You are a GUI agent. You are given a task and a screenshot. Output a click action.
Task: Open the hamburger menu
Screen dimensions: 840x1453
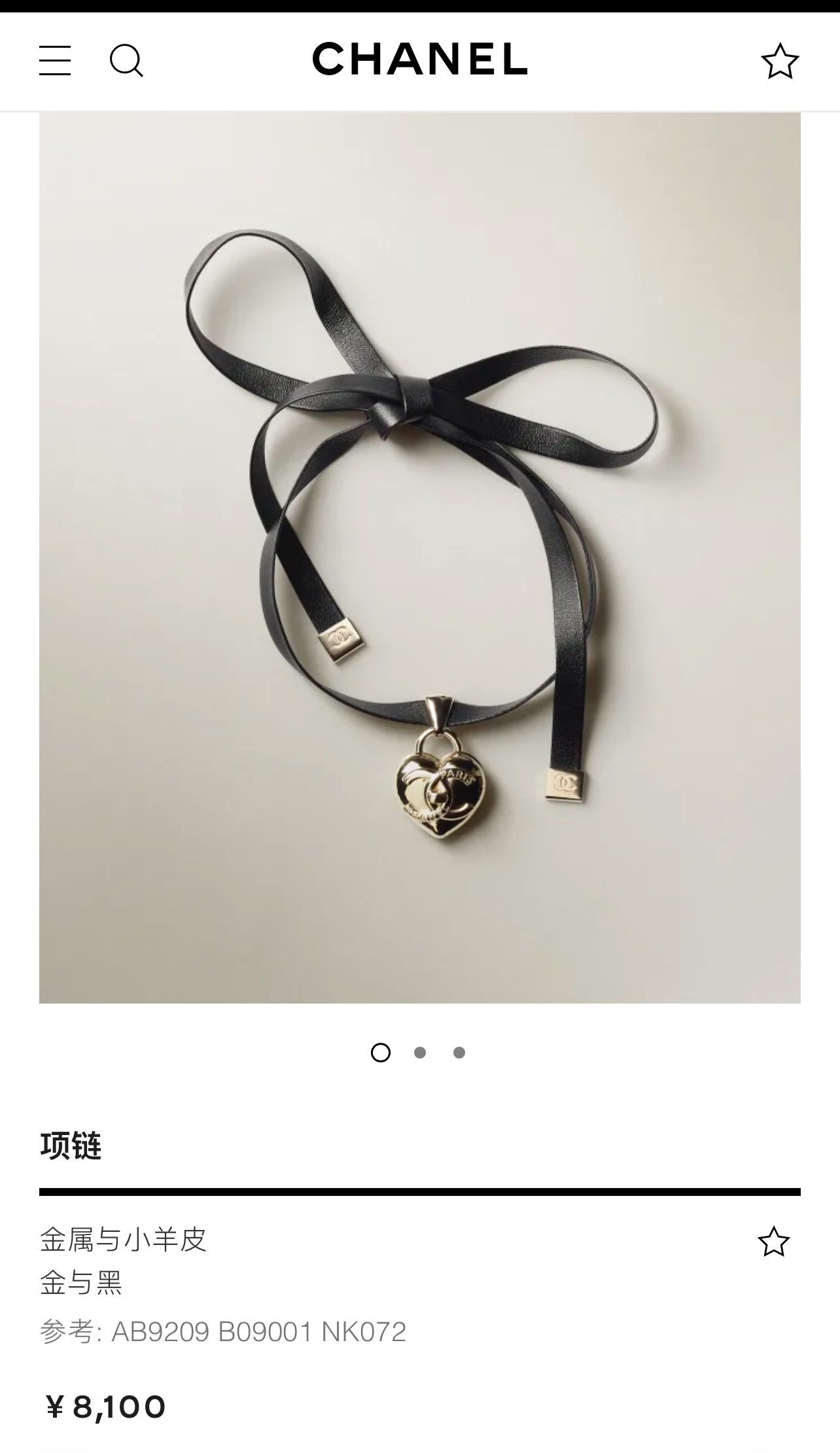[55, 61]
